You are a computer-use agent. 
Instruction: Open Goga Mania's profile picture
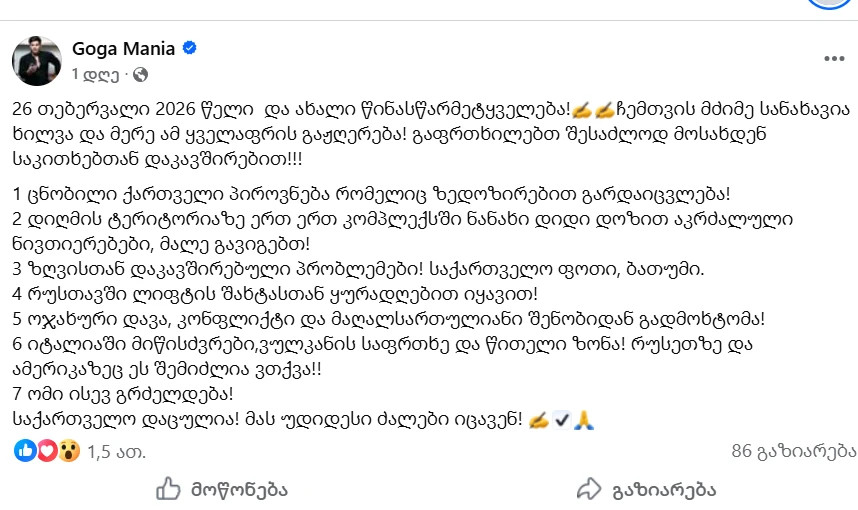pos(37,60)
